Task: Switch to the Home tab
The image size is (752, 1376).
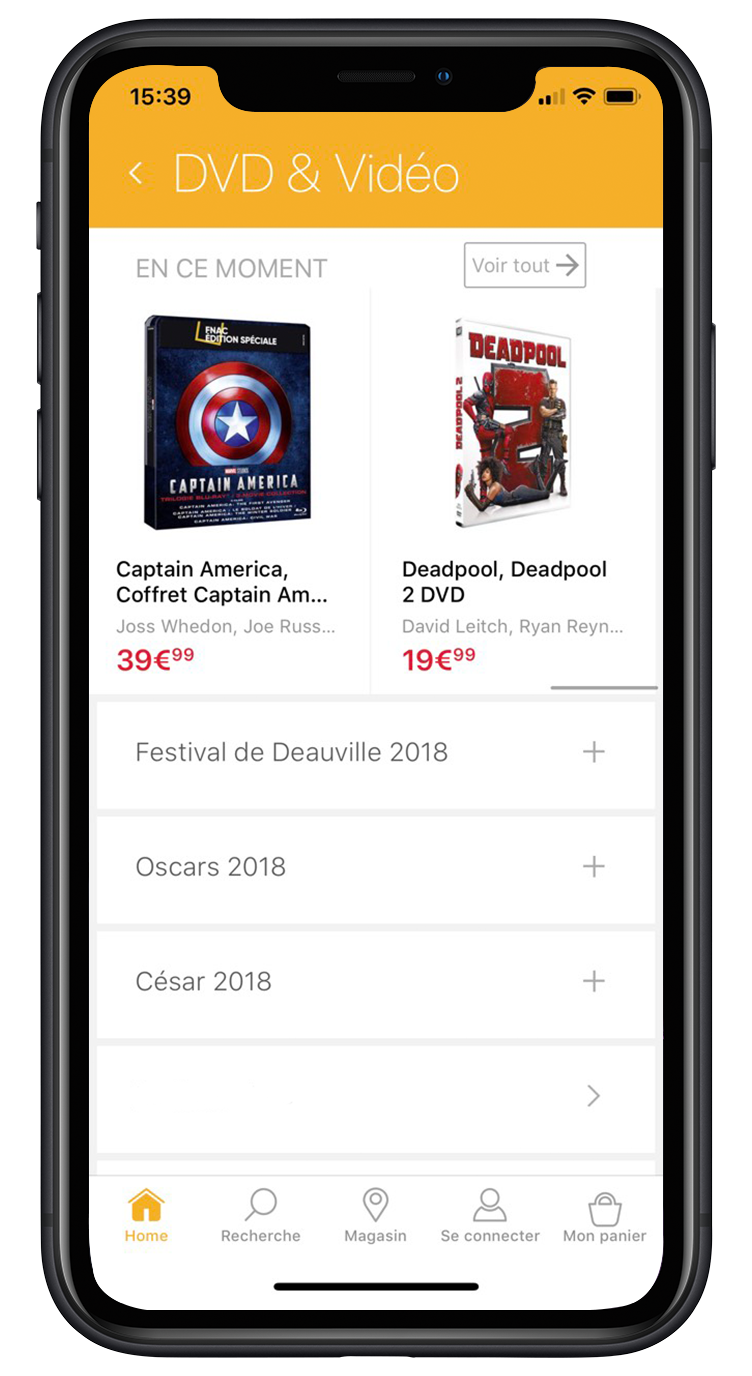Action: [x=146, y=1216]
